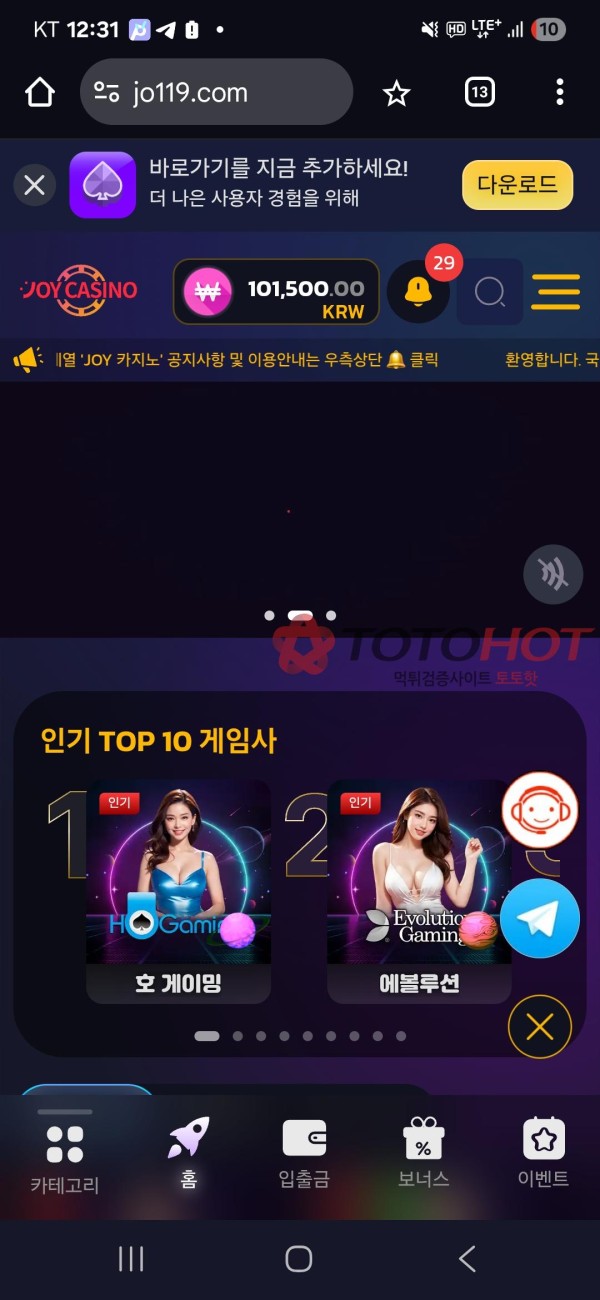This screenshot has height=1300, width=600.
Task: Open the browser overflow menu
Action: (x=559, y=93)
